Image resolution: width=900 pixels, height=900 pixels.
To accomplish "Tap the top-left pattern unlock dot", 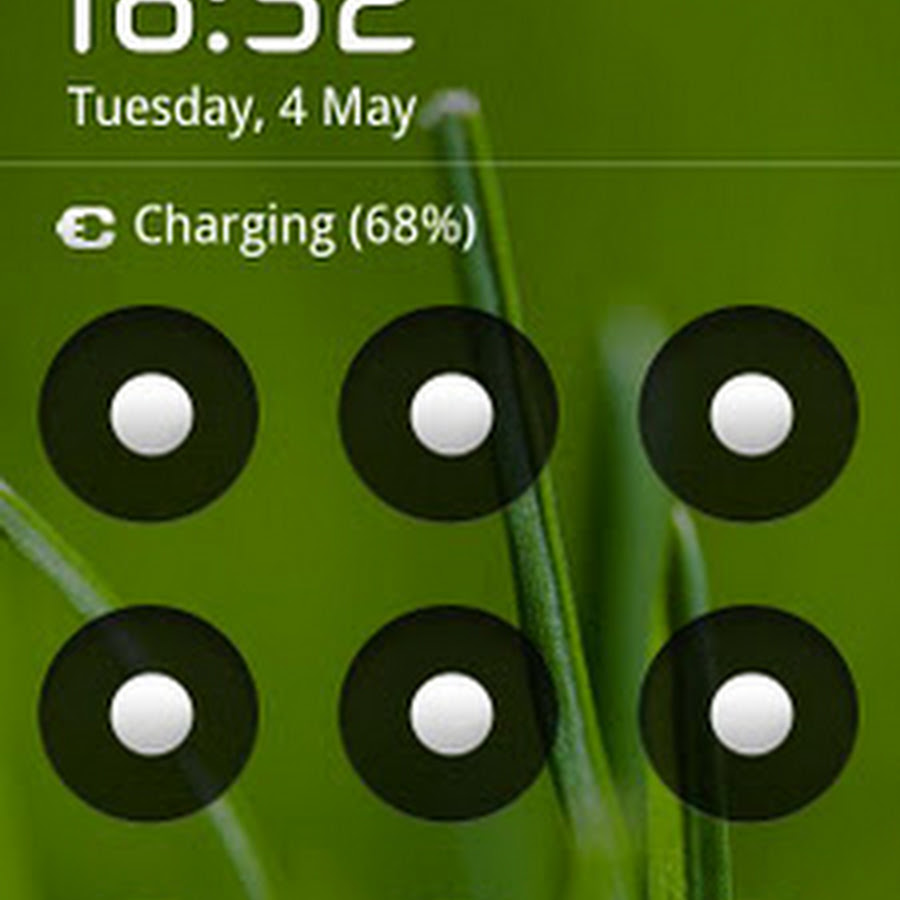I will tap(151, 414).
